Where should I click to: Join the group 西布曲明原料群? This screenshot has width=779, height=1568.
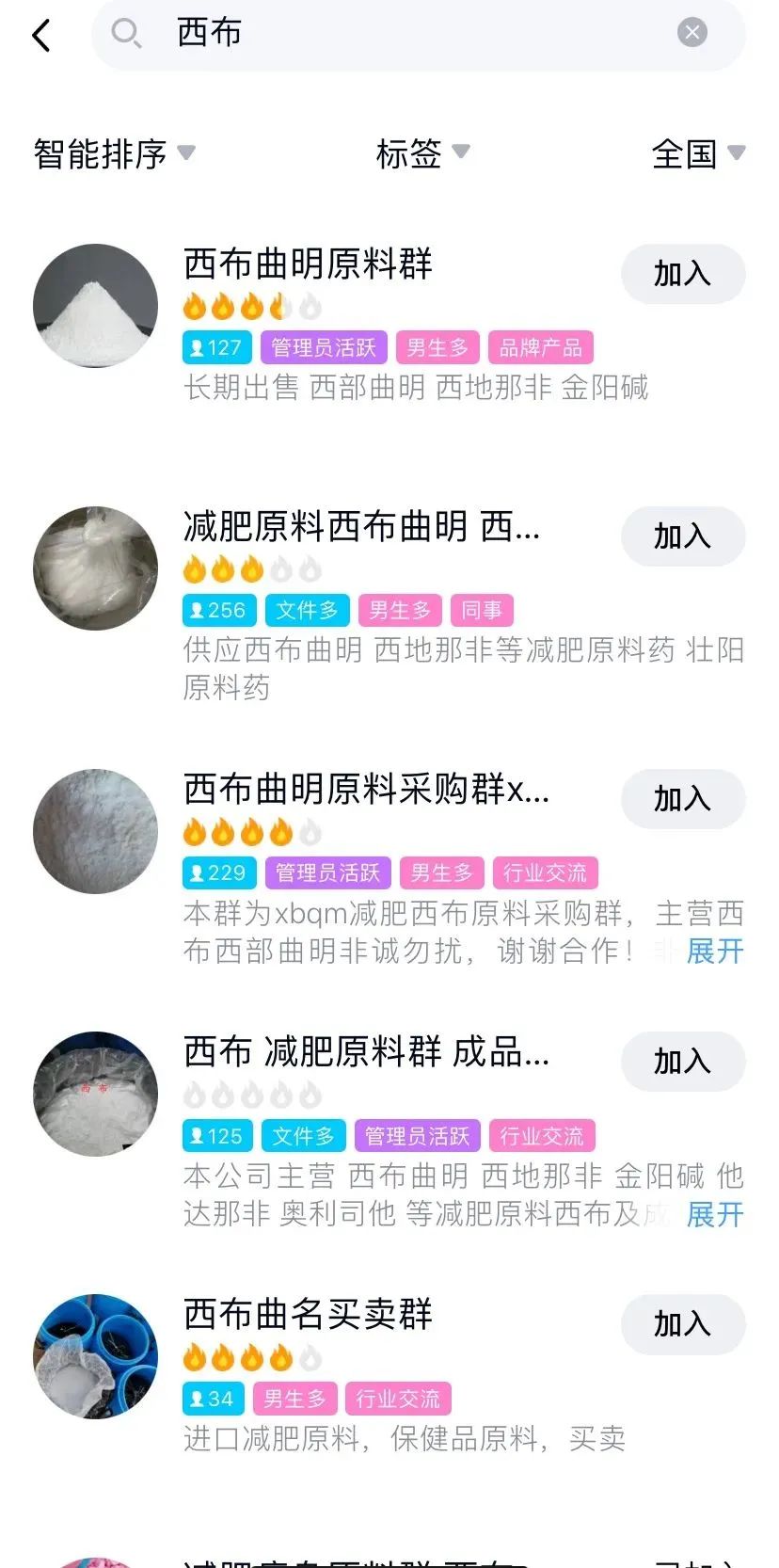(683, 274)
